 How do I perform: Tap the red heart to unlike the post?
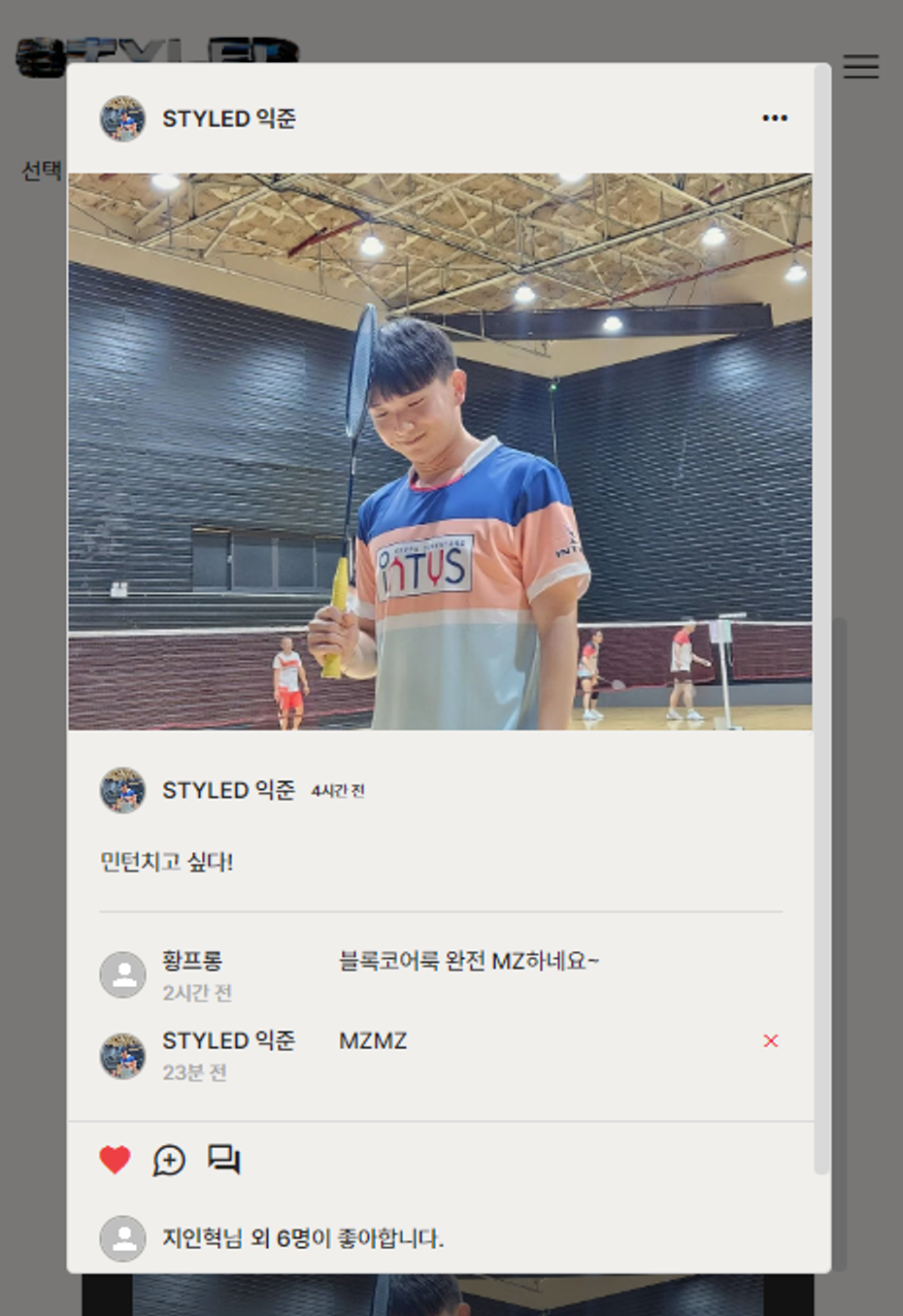click(115, 1160)
